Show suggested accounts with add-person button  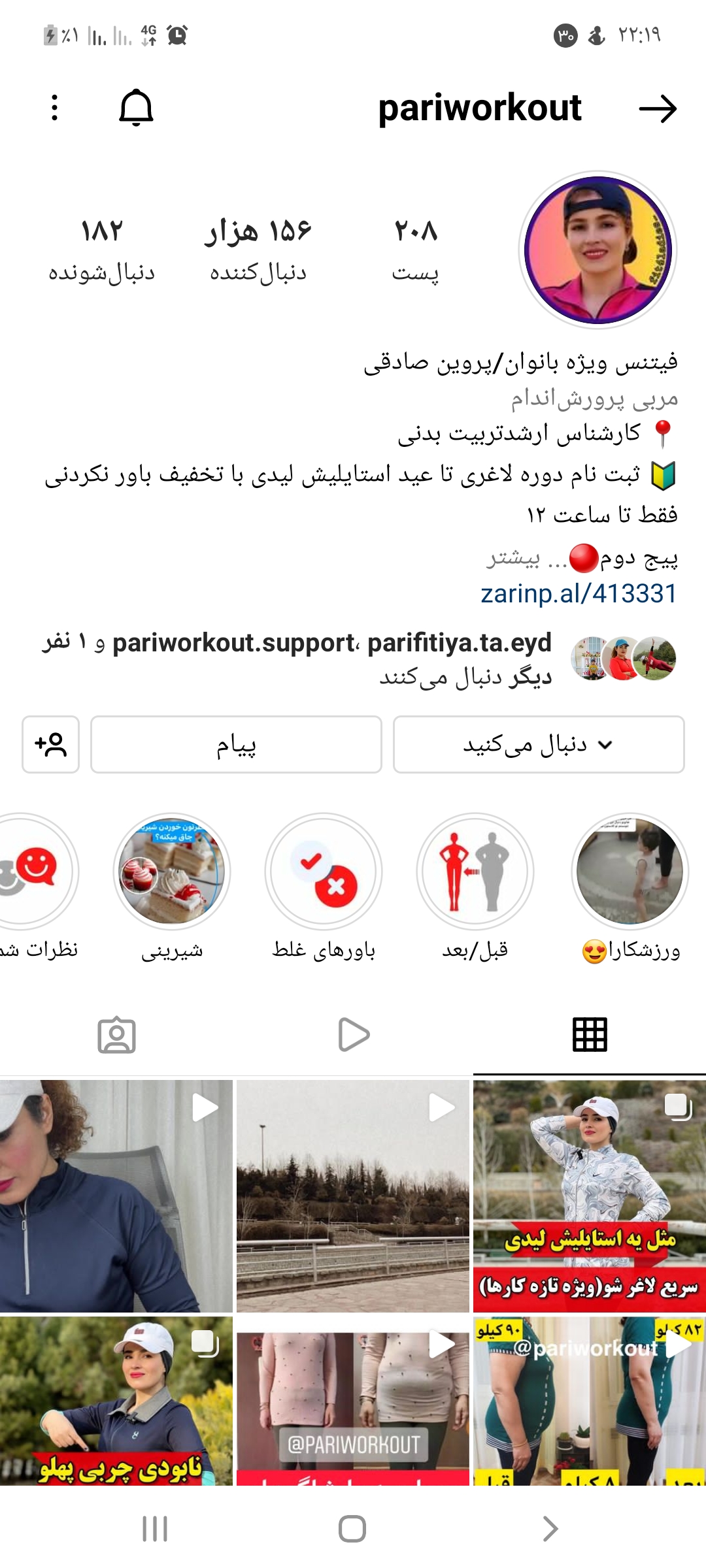pos(51,744)
